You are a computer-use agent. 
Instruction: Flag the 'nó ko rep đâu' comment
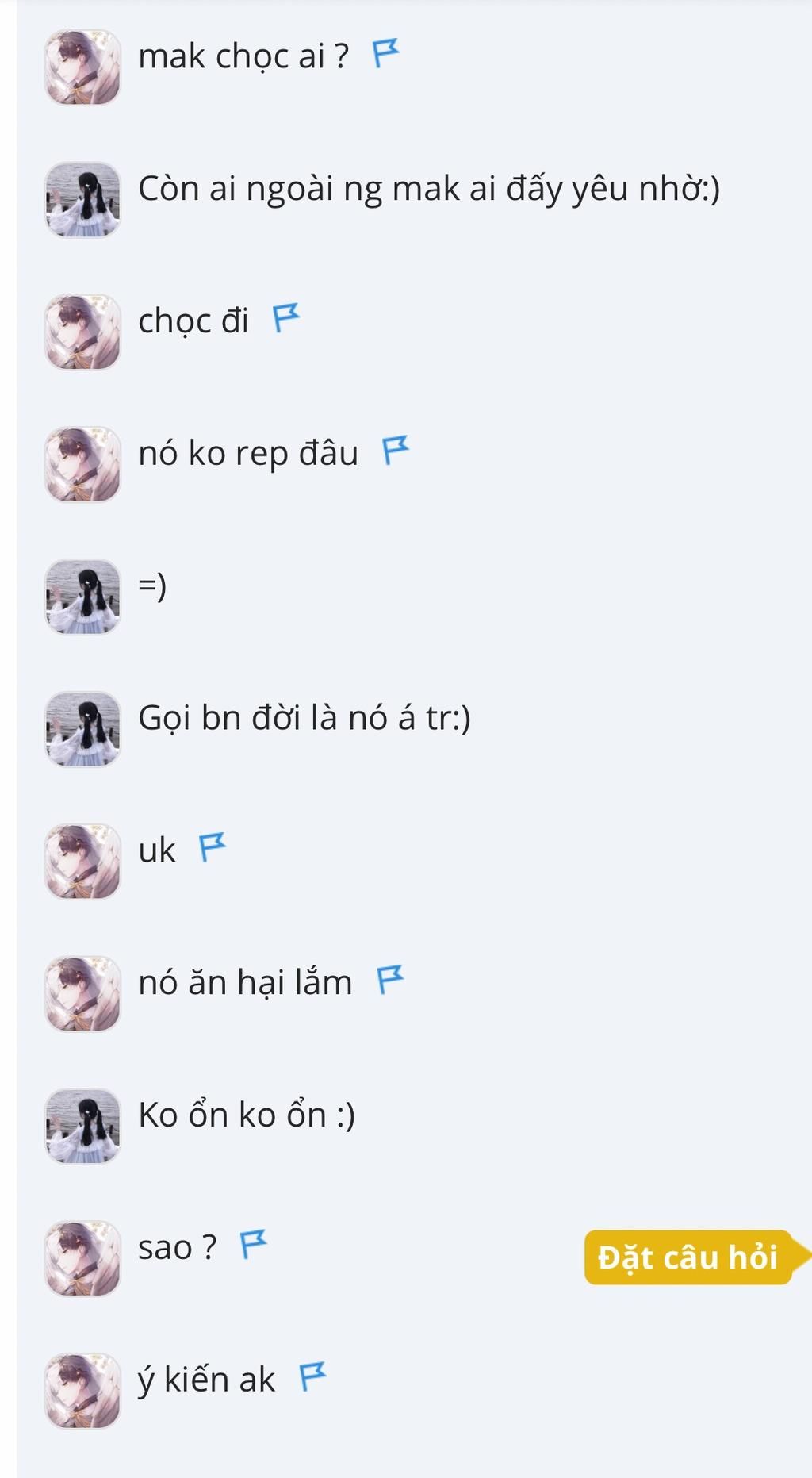pyautogui.click(x=396, y=451)
